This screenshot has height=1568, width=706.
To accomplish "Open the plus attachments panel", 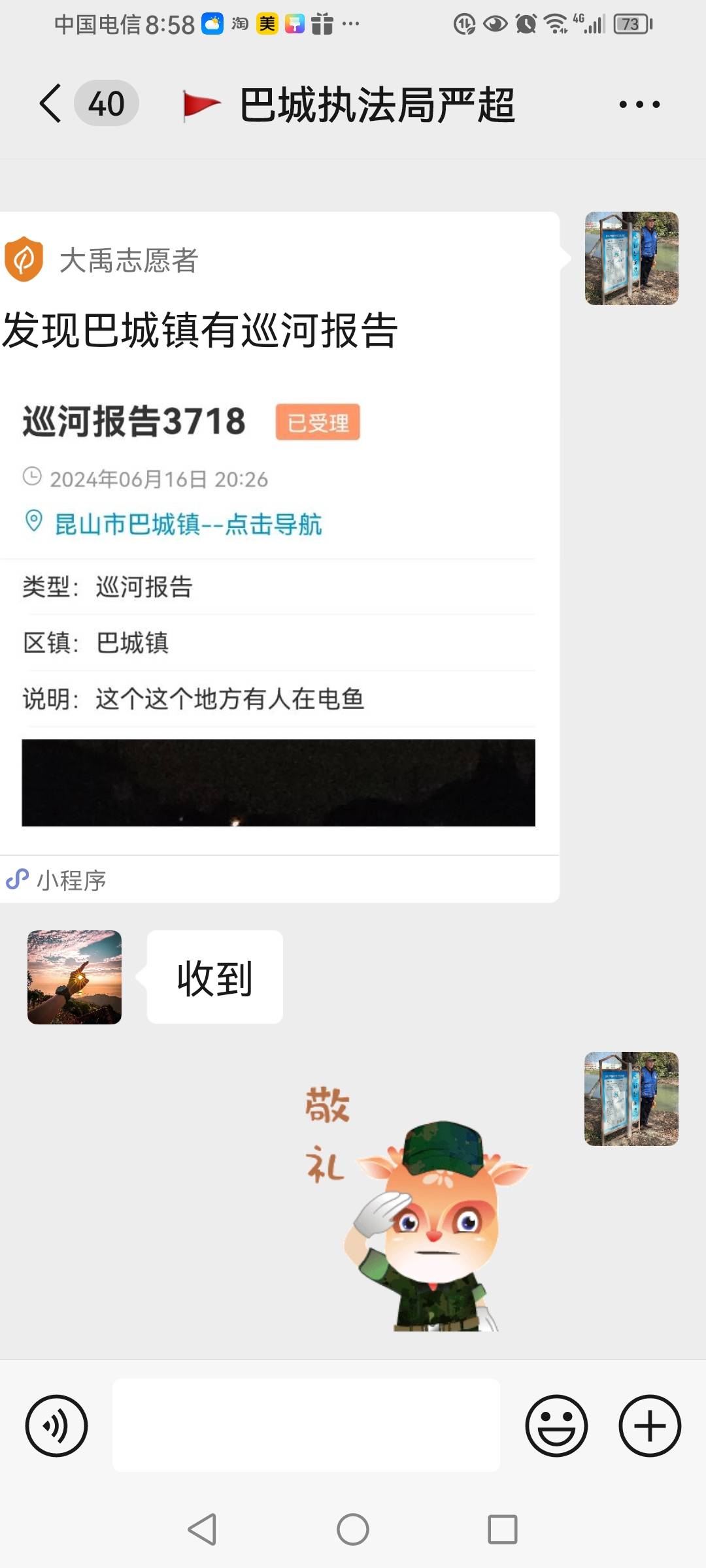I will [x=650, y=1426].
